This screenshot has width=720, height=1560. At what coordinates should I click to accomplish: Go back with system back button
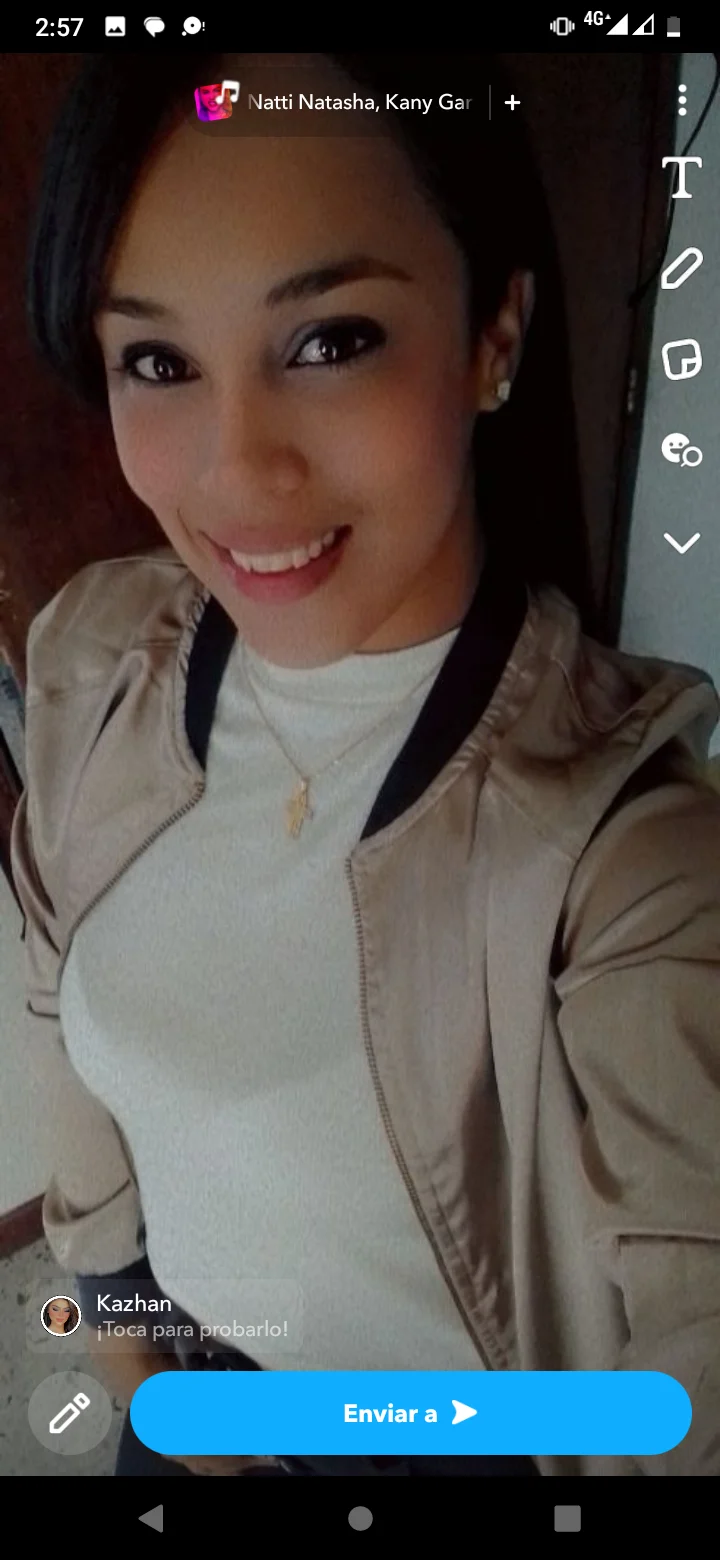pos(151,1519)
